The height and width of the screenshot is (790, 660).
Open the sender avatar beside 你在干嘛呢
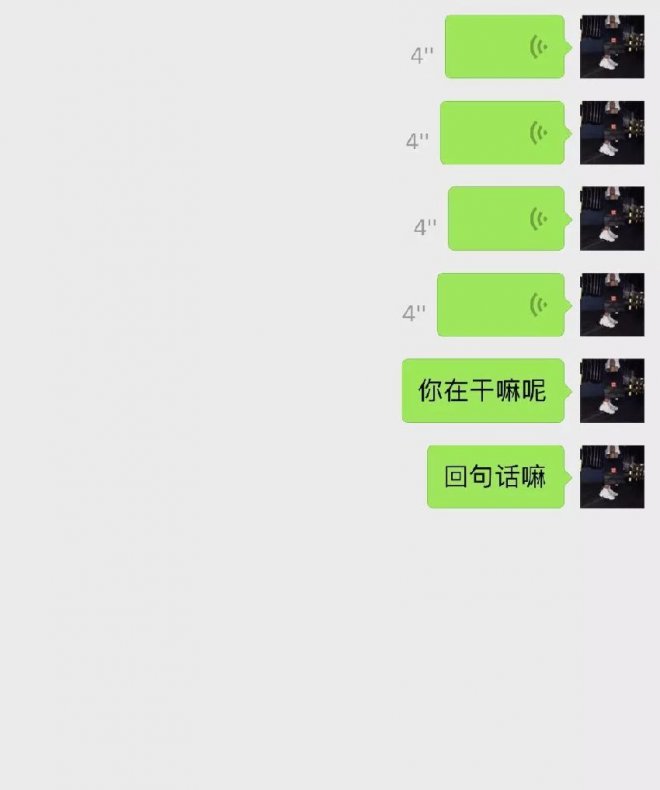(612, 391)
